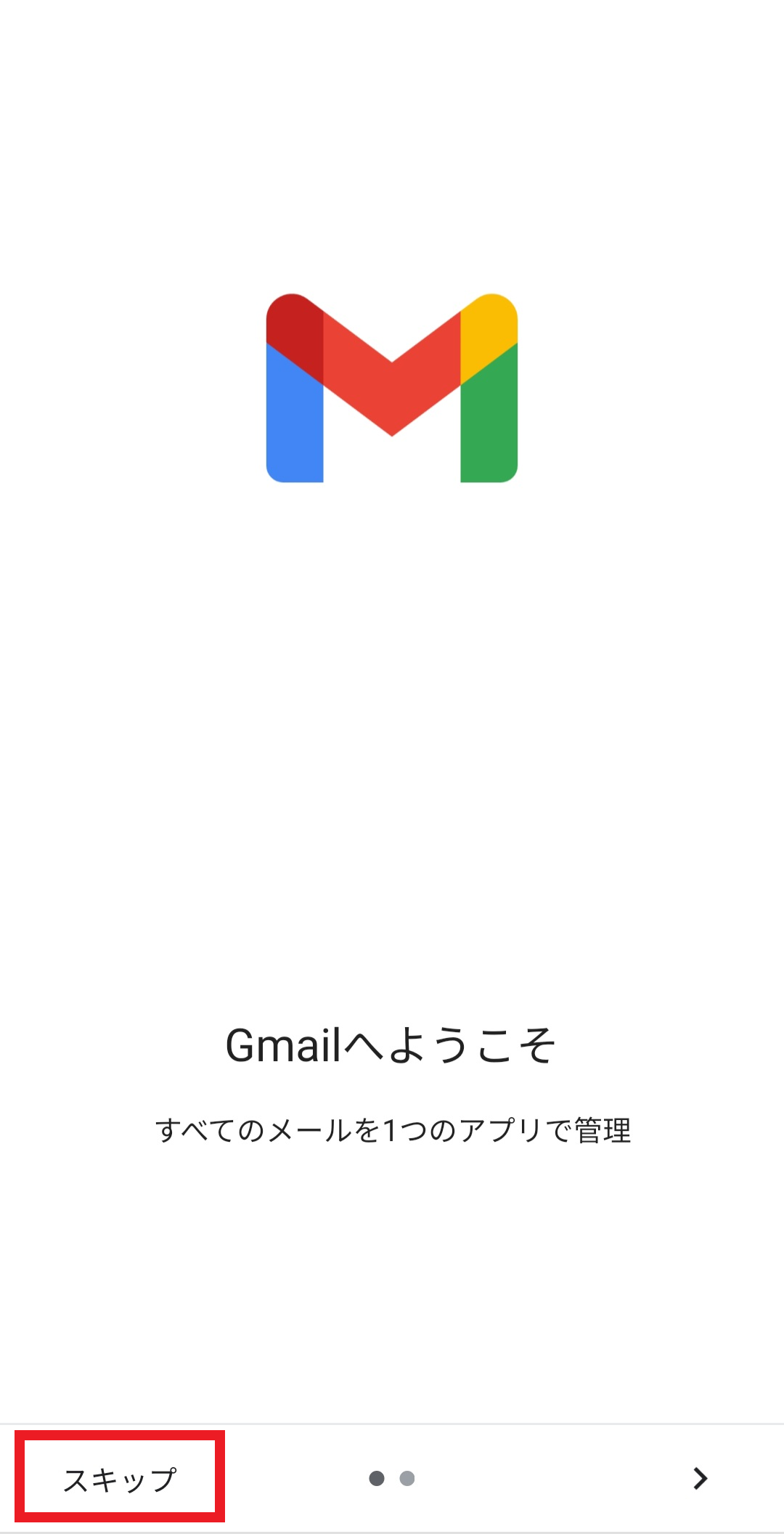Go to the next welcome page arrow

pos(700,1478)
